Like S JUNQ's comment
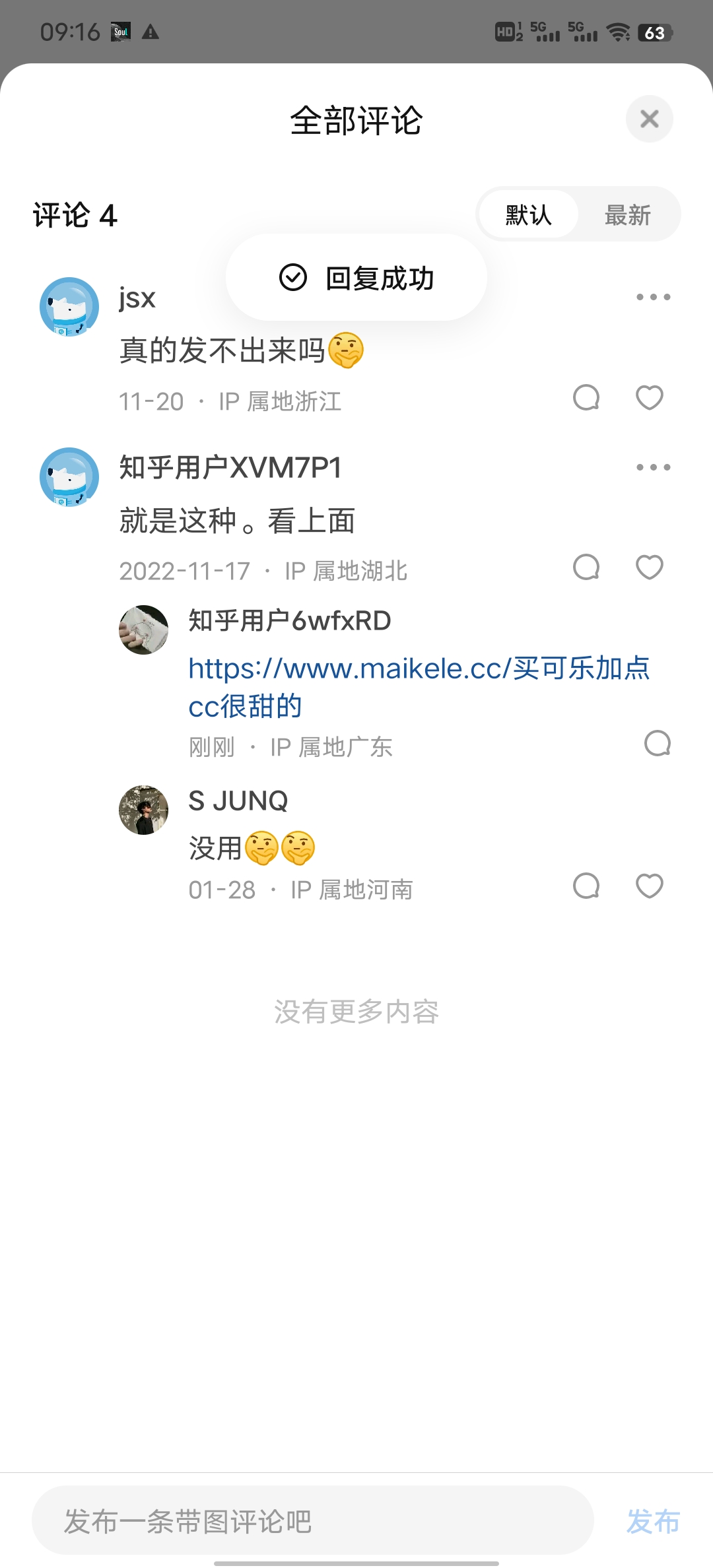 (x=649, y=886)
